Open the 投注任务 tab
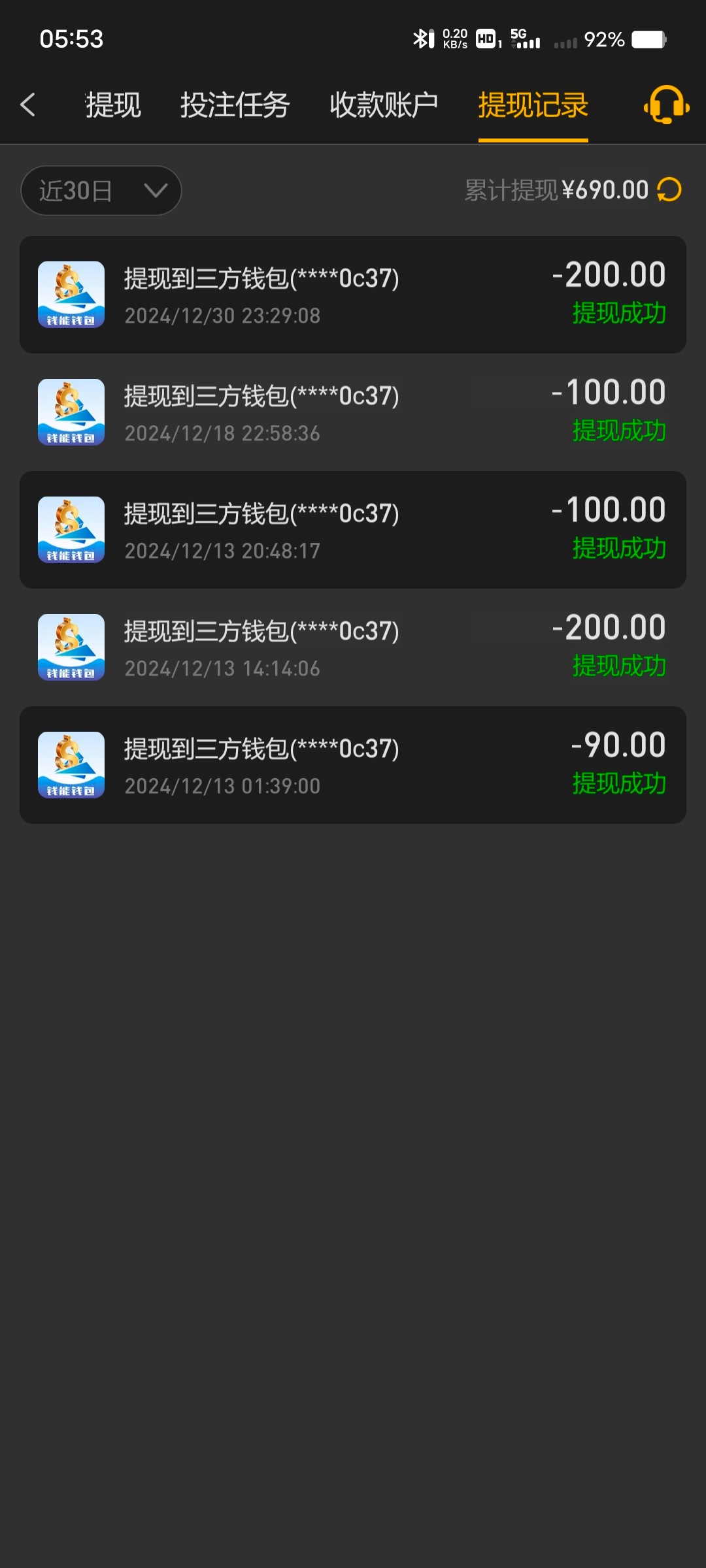The image size is (706, 1568). pyautogui.click(x=235, y=105)
